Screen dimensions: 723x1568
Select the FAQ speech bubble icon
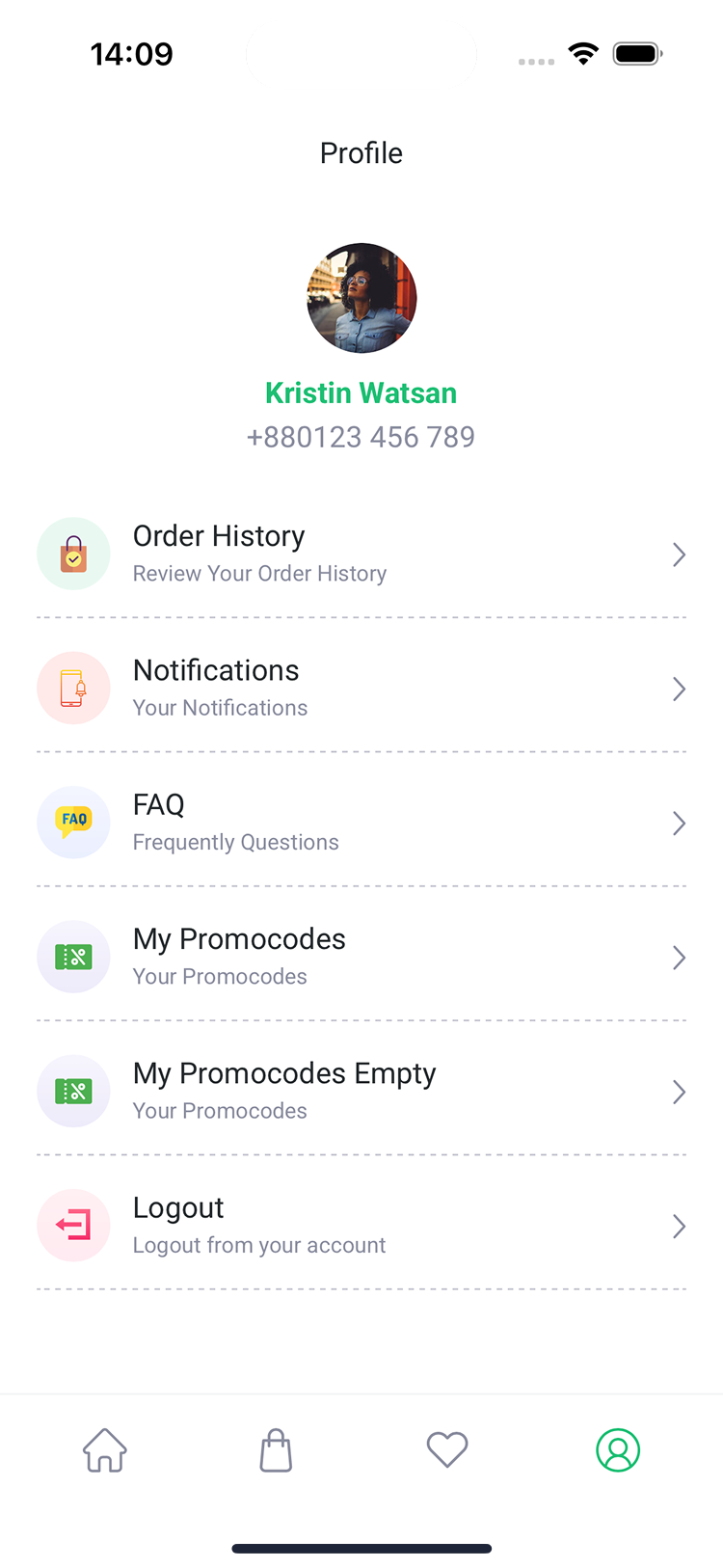73,822
